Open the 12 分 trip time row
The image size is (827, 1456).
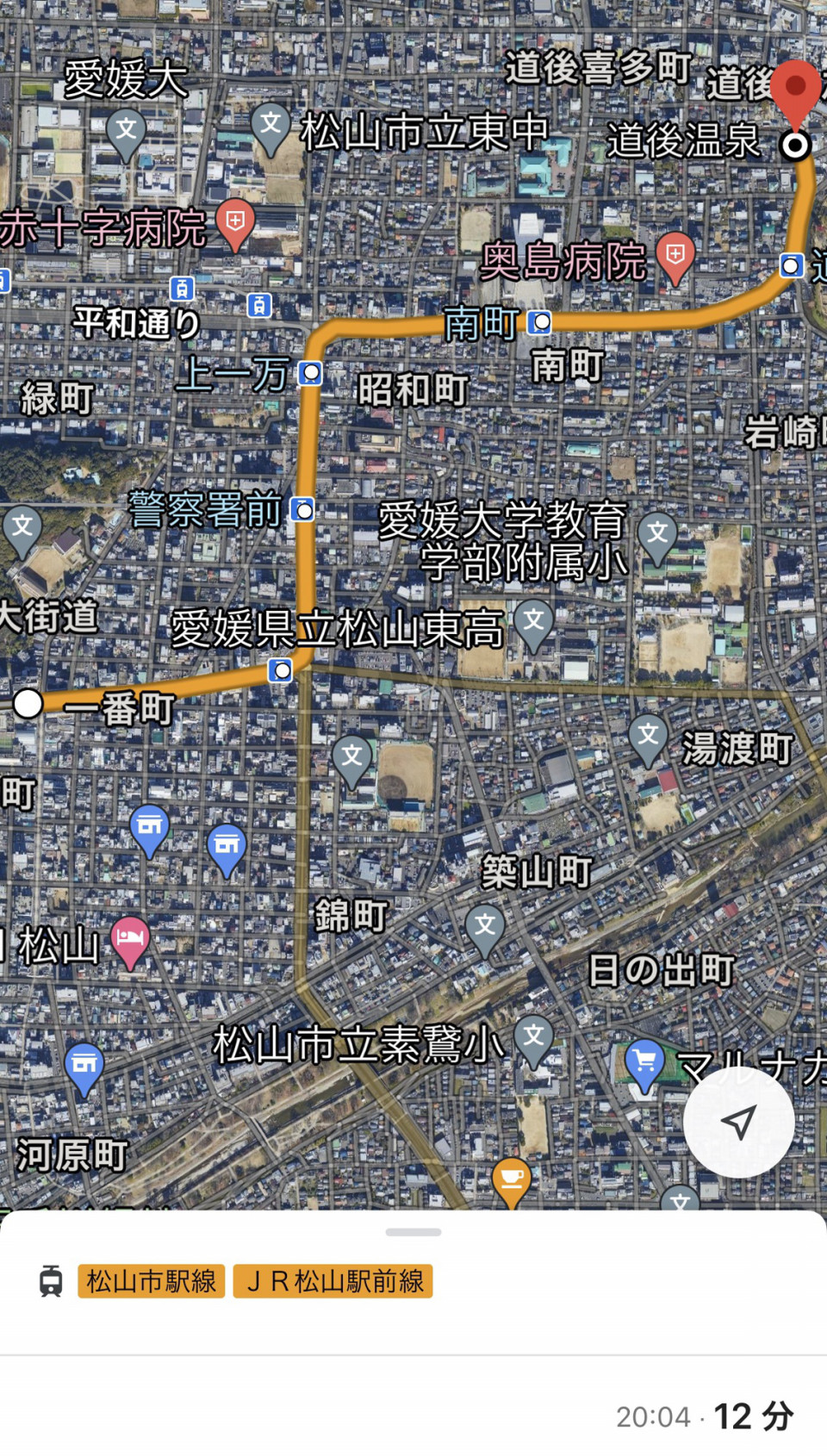click(x=413, y=1416)
